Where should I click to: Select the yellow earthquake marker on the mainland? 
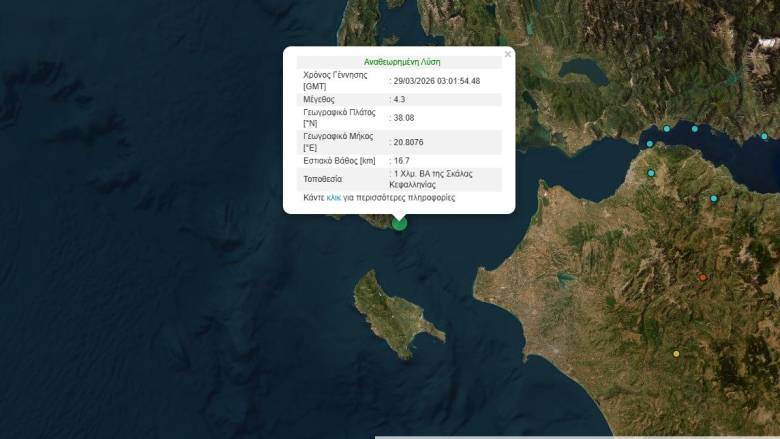(x=676, y=353)
